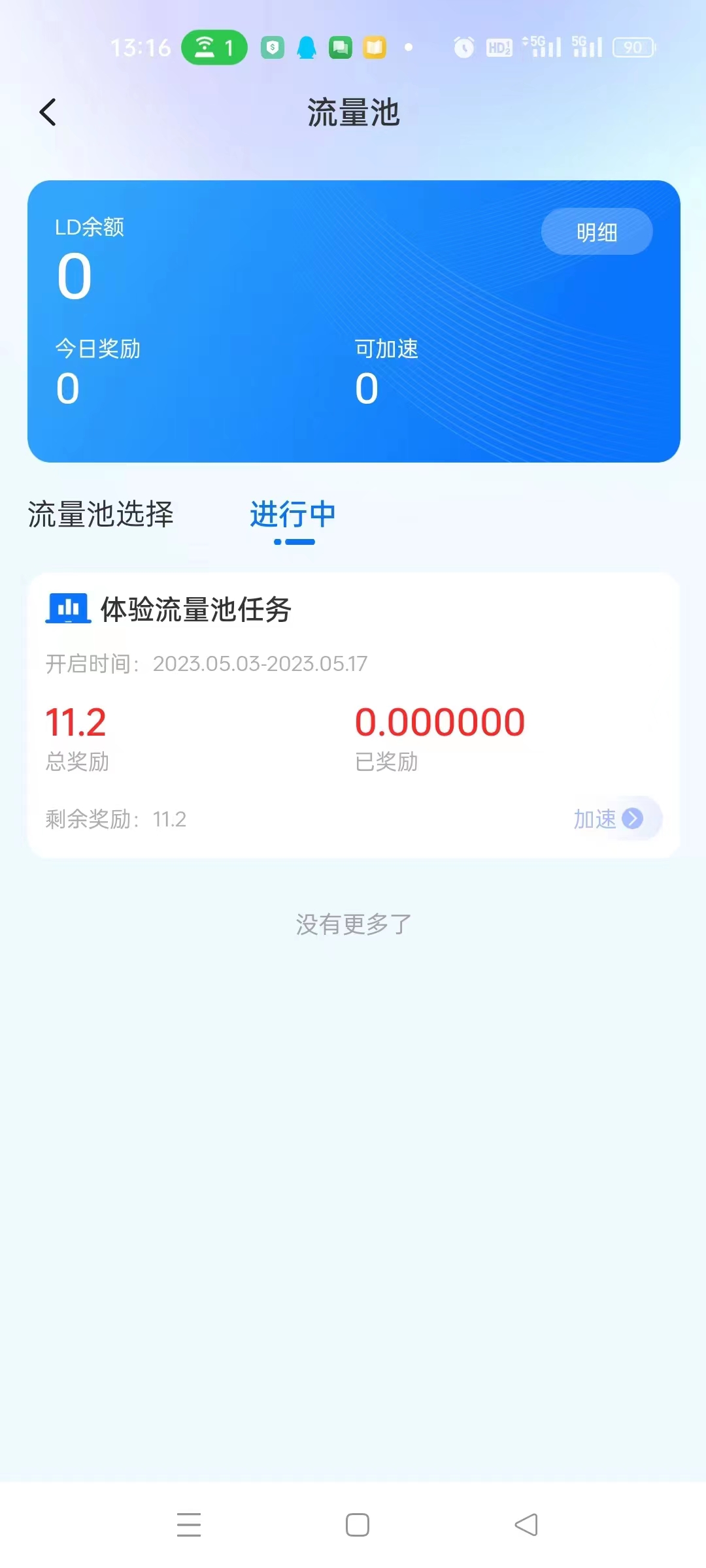706x1568 pixels.
Task: Tap the 体验流量池任务 task card
Action: (x=353, y=712)
